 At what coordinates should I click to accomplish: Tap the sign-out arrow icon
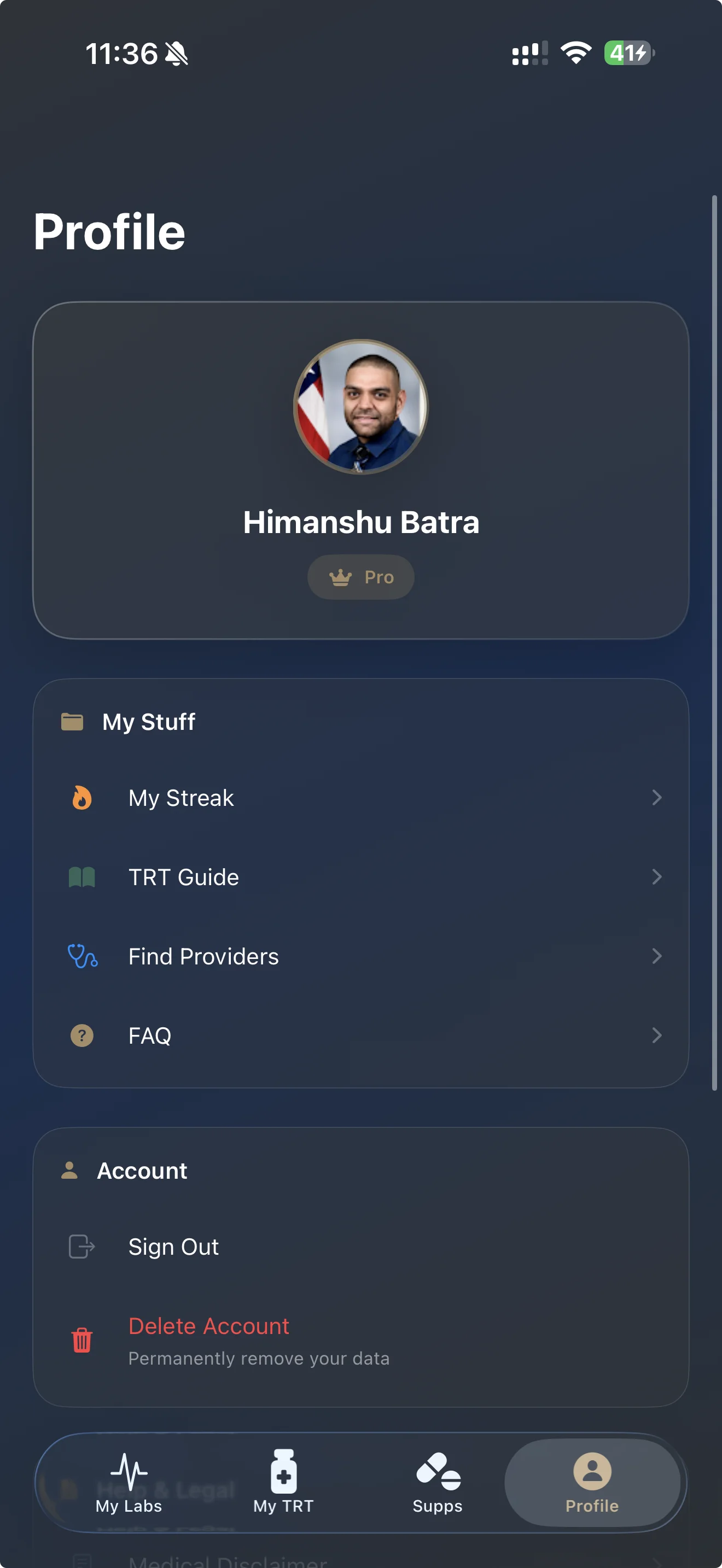(82, 1247)
